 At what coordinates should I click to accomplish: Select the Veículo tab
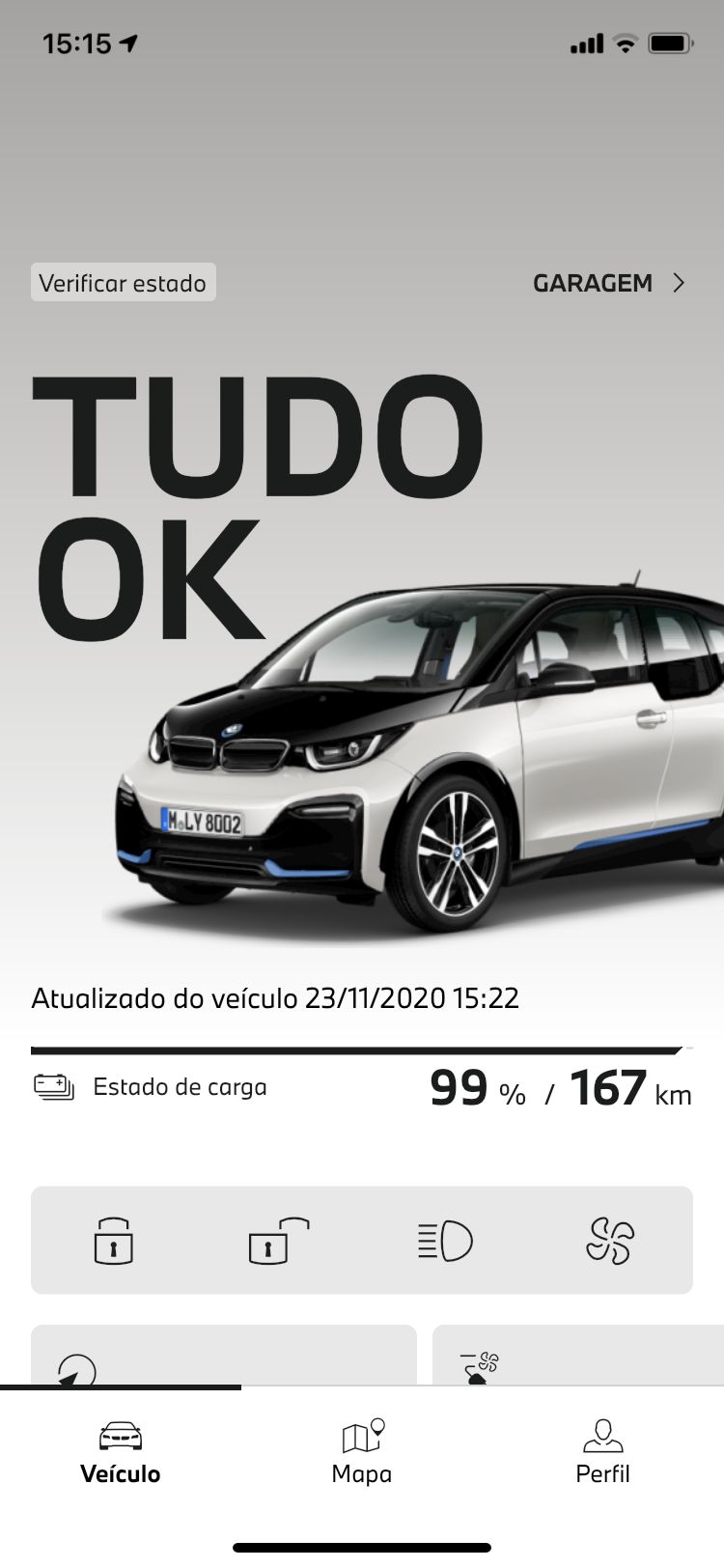121,1452
